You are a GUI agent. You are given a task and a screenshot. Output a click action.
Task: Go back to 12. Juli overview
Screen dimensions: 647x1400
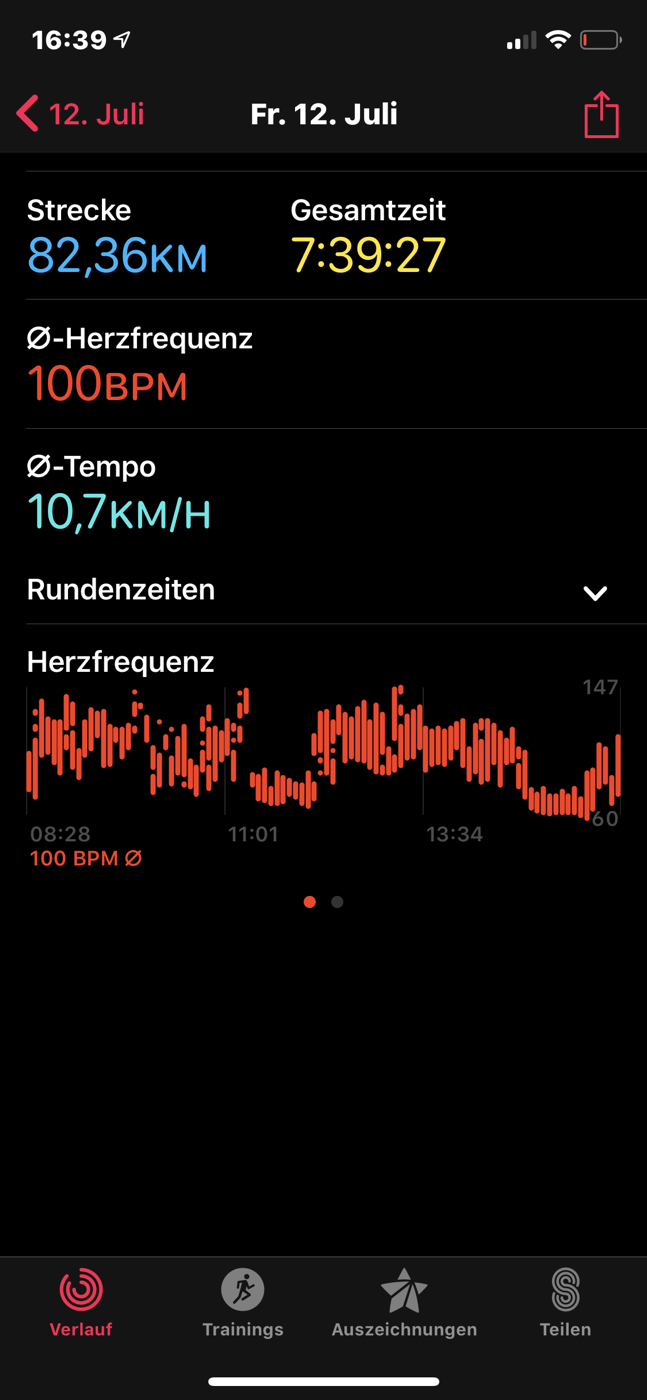[x=80, y=114]
